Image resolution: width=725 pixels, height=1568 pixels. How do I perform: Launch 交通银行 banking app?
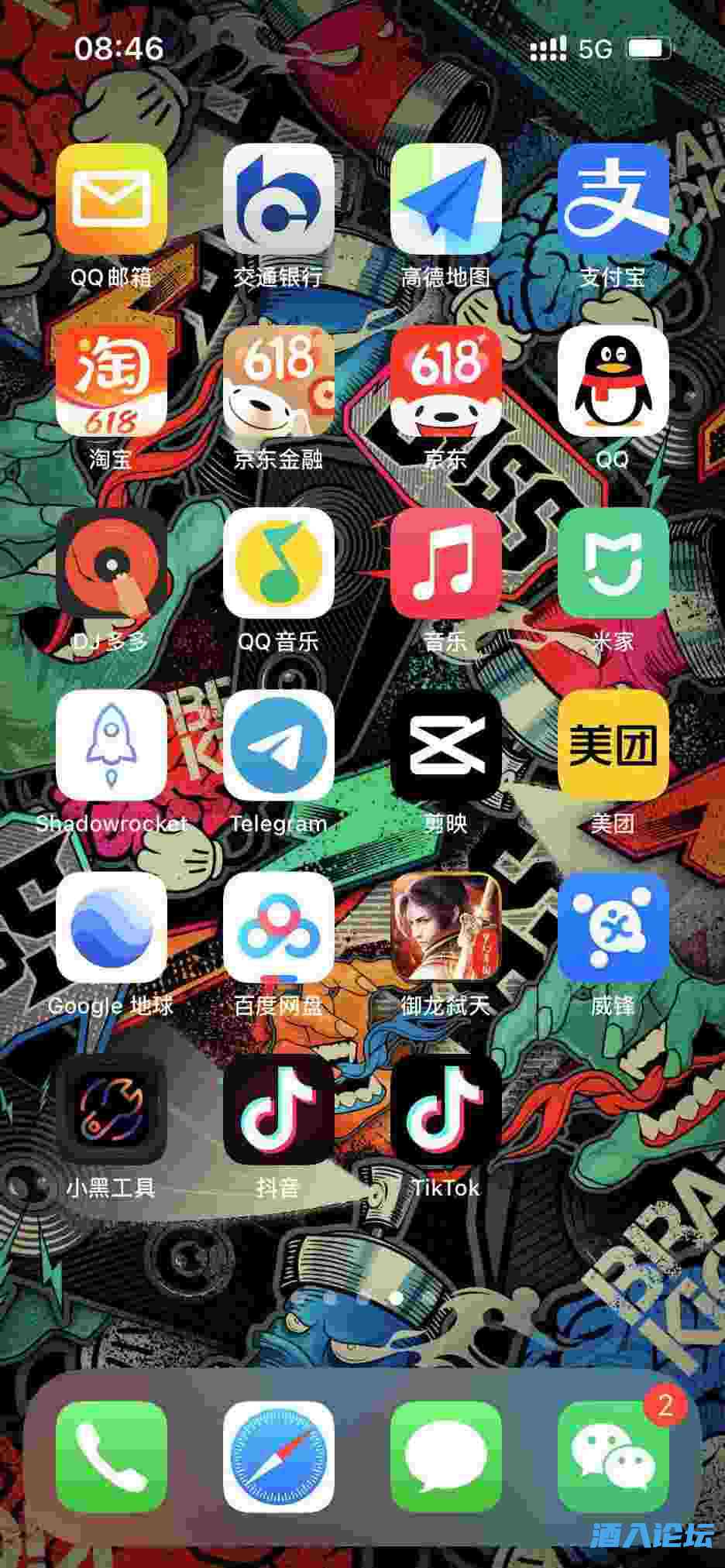278,199
